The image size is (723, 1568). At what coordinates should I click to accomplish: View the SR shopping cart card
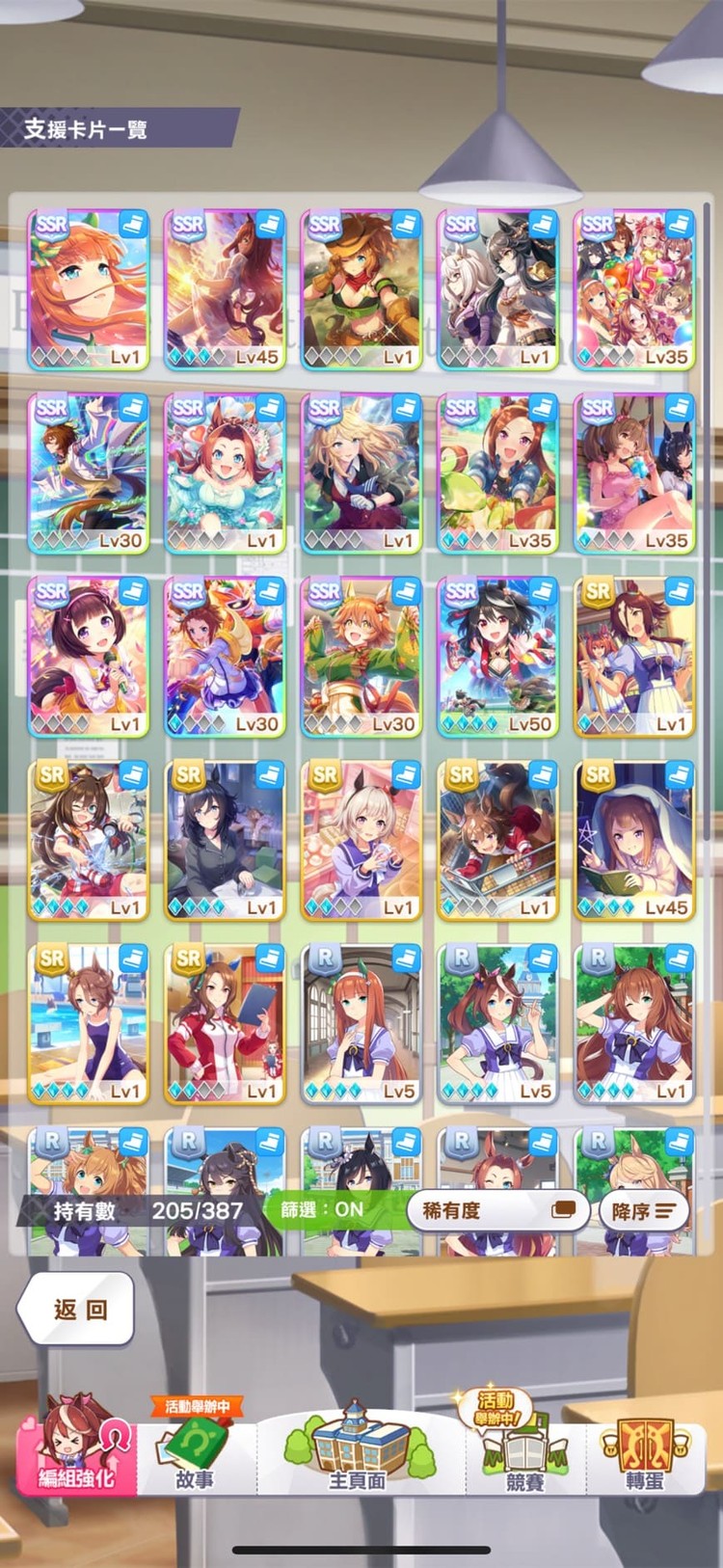(x=498, y=840)
